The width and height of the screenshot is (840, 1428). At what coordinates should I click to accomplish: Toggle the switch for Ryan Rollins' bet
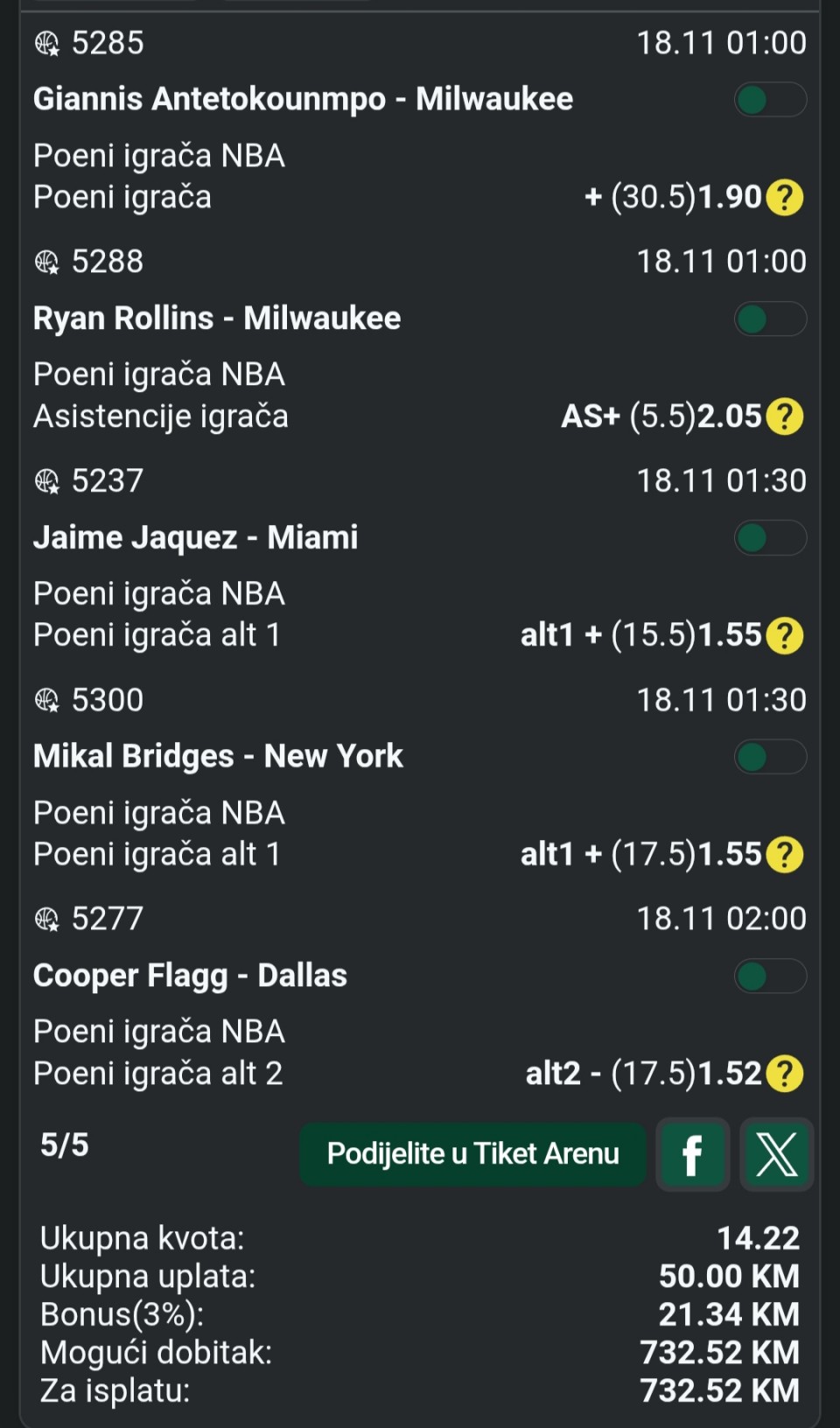(769, 318)
